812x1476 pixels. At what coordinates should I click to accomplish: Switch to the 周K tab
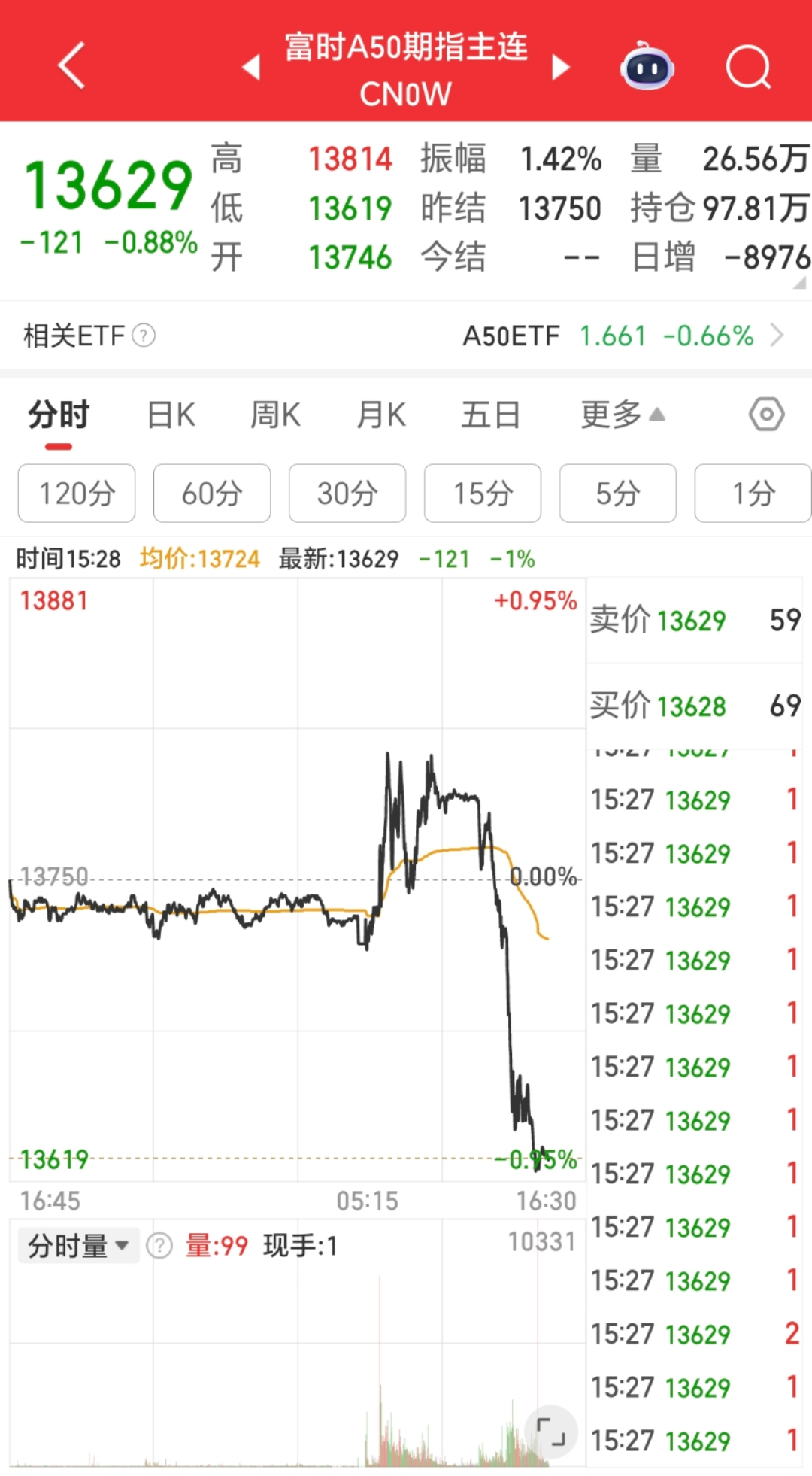pyautogui.click(x=275, y=415)
